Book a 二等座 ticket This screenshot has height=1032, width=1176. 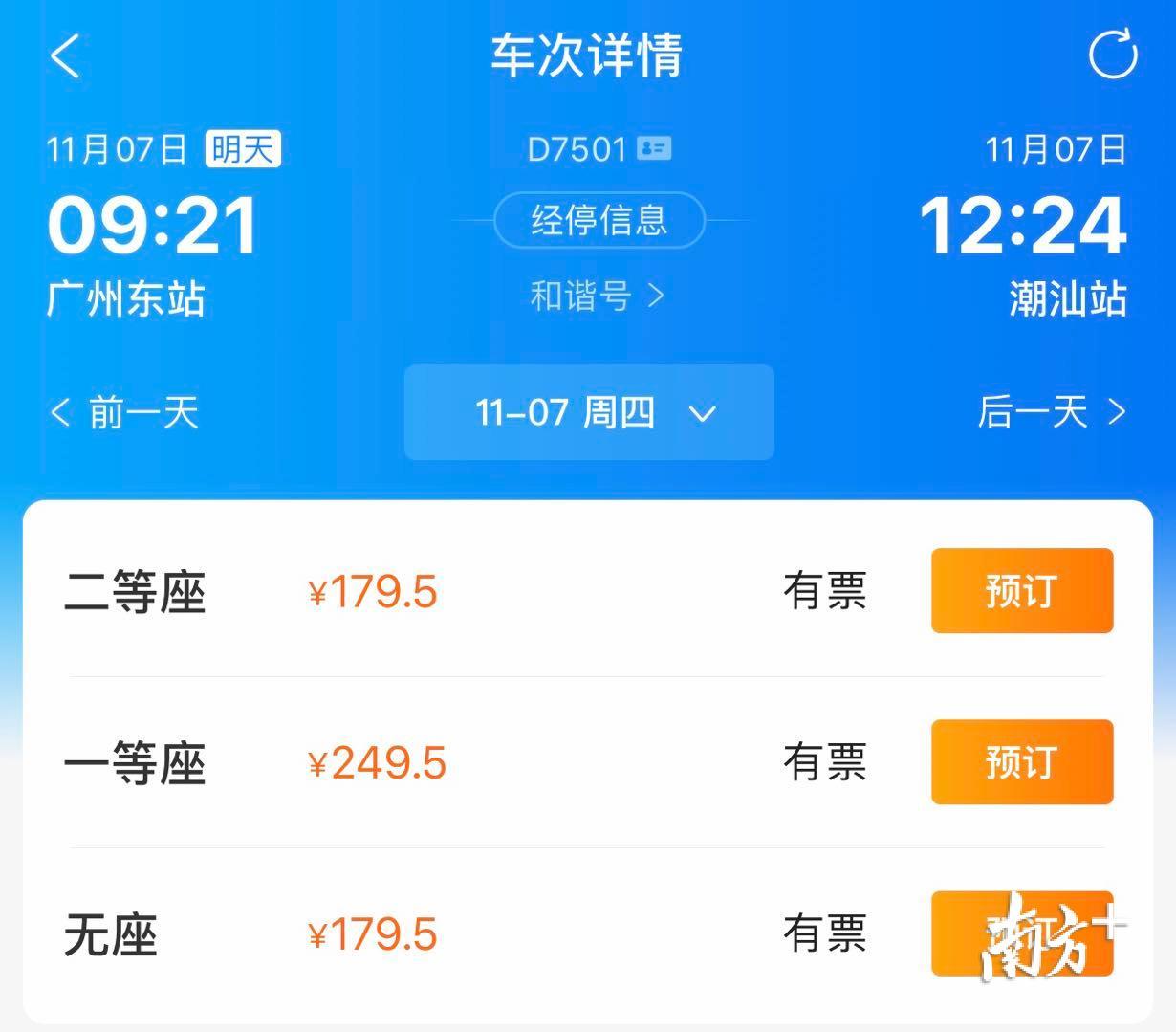point(1021,591)
